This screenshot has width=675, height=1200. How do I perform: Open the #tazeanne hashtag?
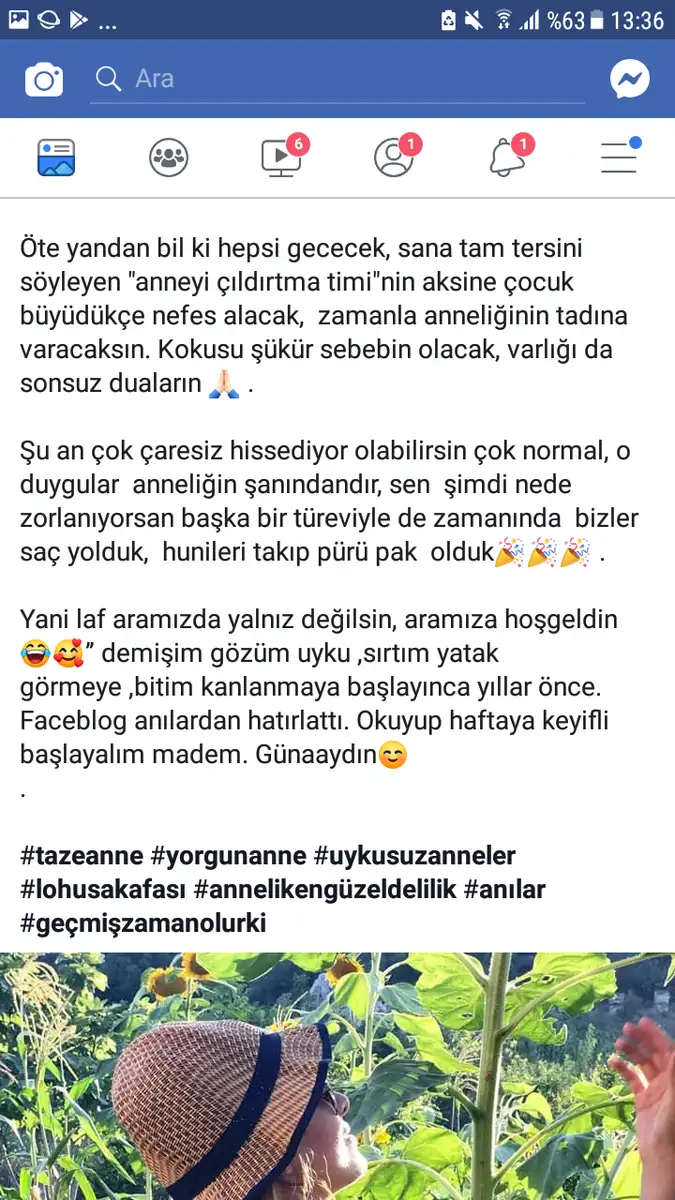pos(82,856)
